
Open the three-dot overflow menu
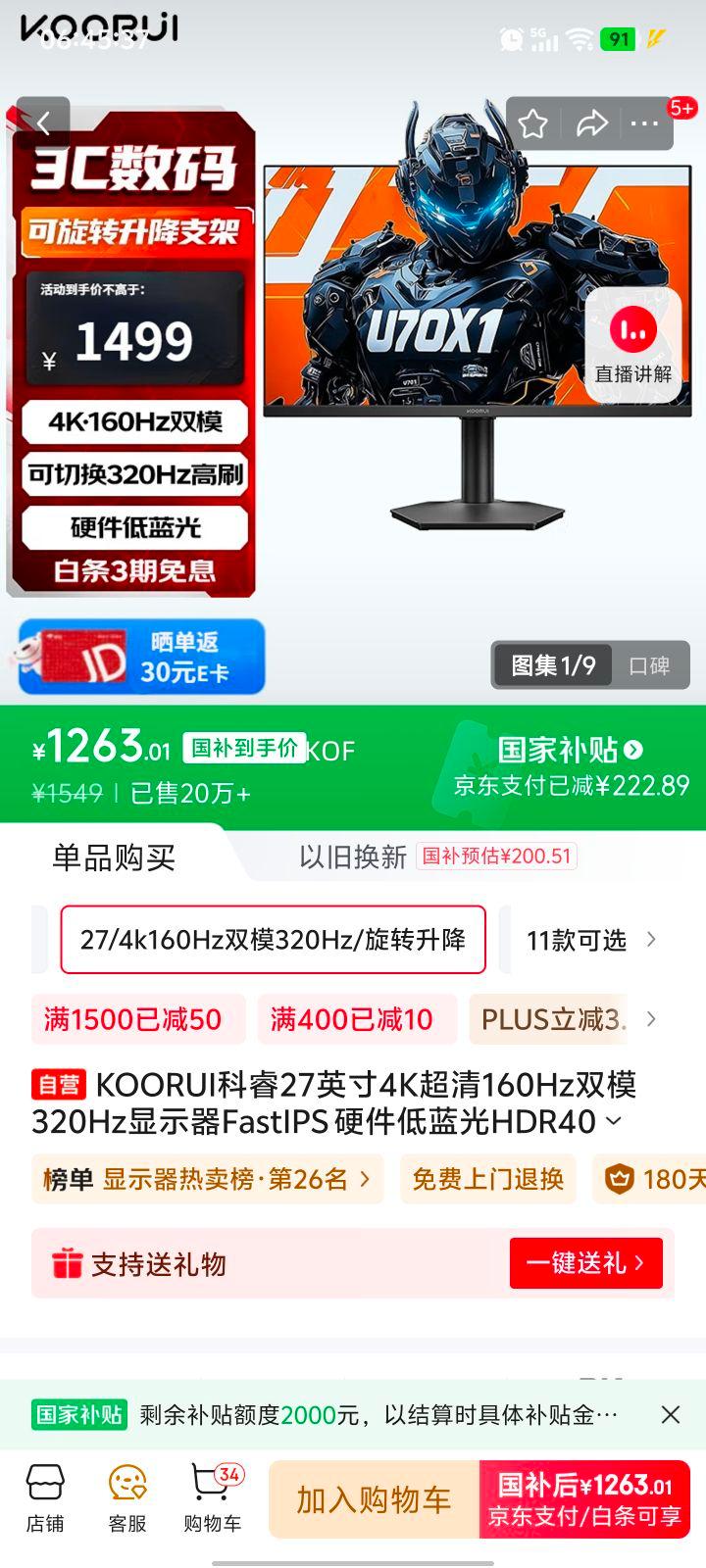tap(644, 123)
